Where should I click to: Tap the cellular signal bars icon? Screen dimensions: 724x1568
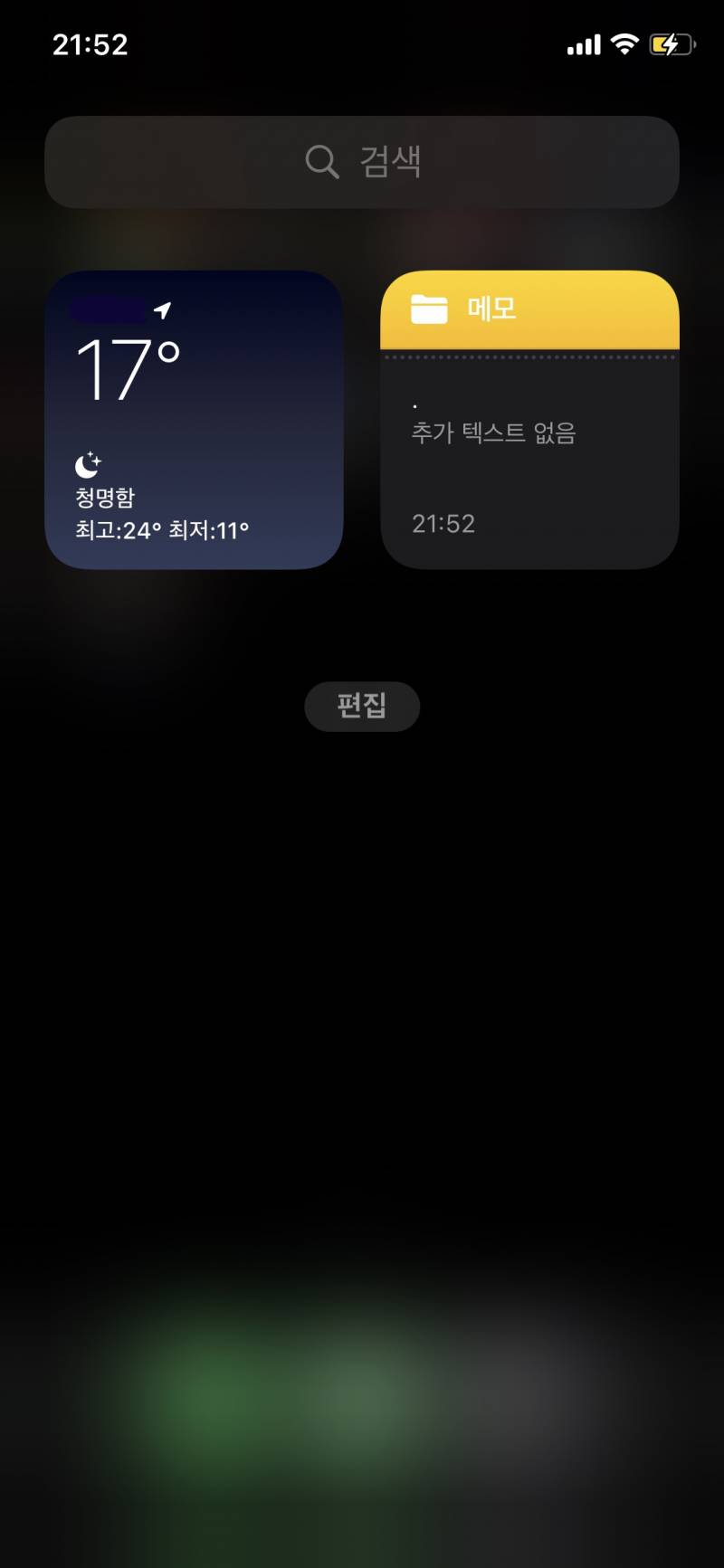pos(584,43)
